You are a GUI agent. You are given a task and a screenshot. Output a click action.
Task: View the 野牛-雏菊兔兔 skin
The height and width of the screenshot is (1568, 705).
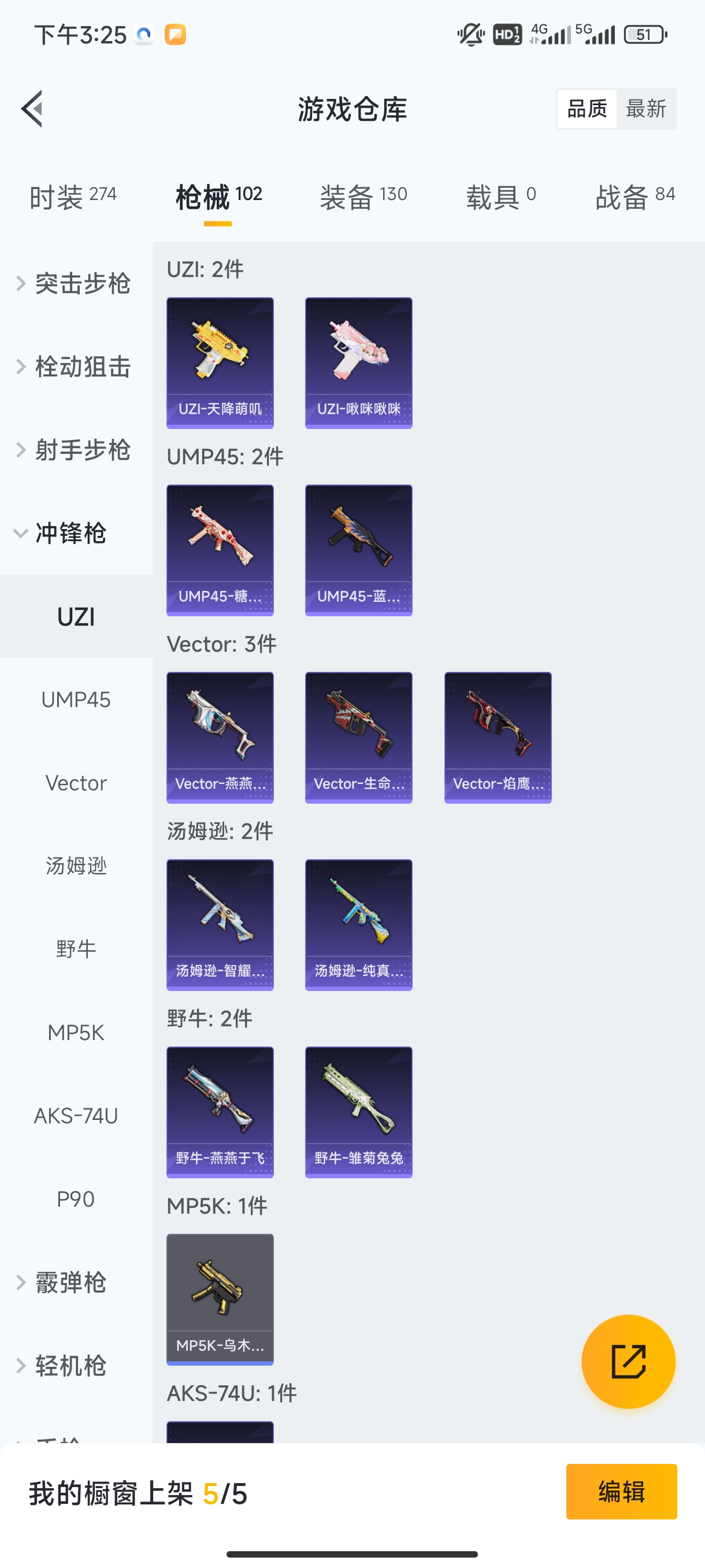click(x=359, y=1112)
